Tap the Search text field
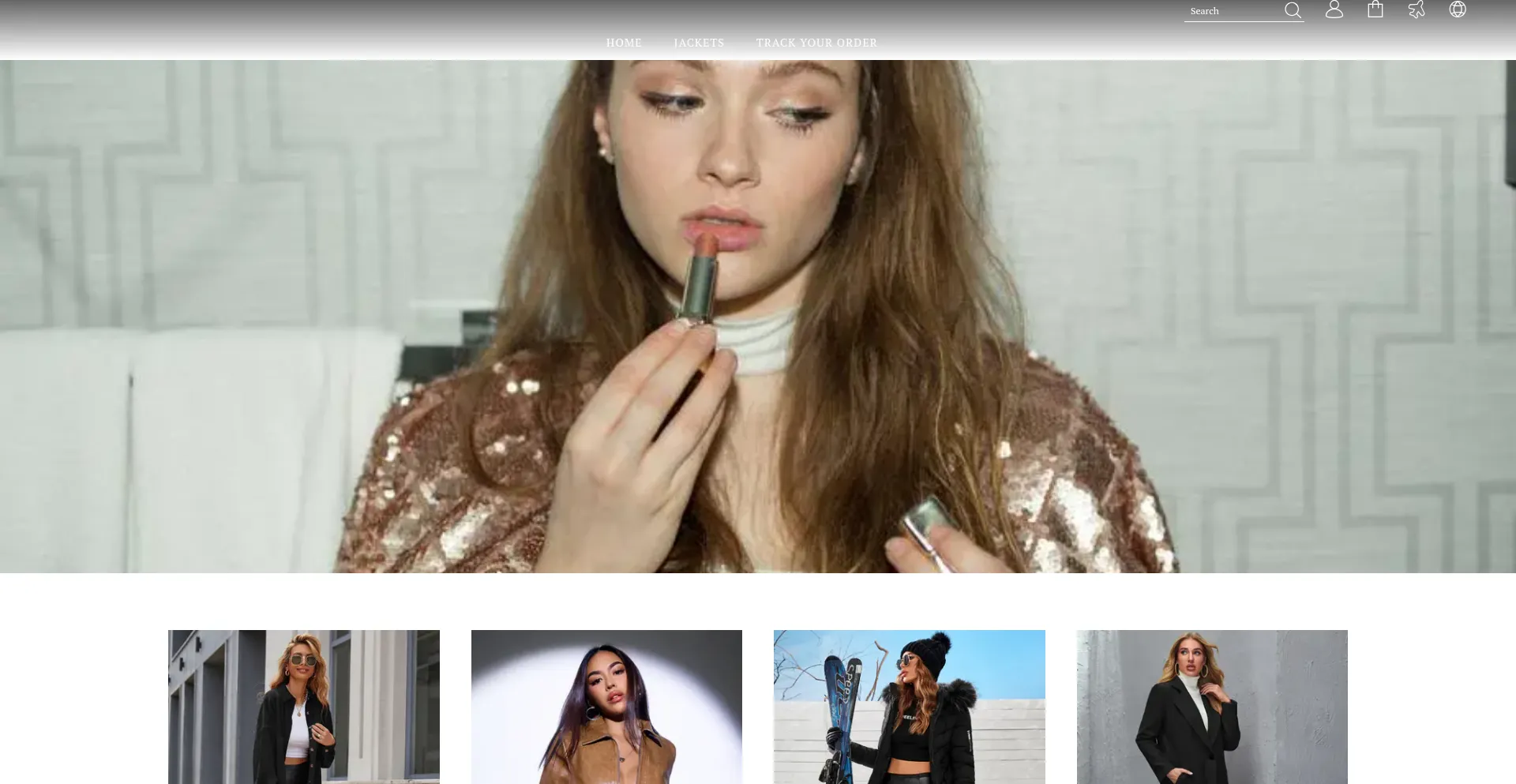 [x=1232, y=11]
